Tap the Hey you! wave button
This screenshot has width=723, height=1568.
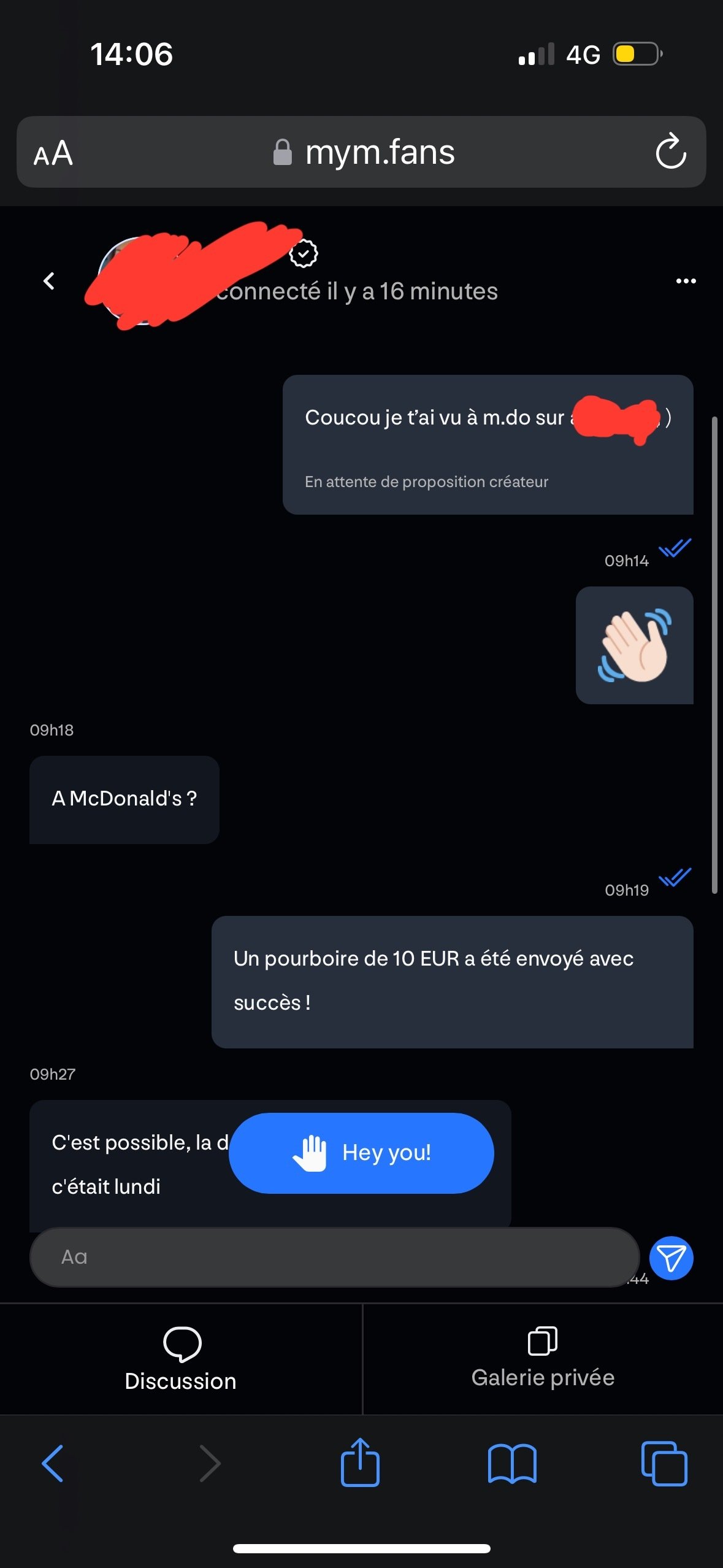(x=361, y=1153)
